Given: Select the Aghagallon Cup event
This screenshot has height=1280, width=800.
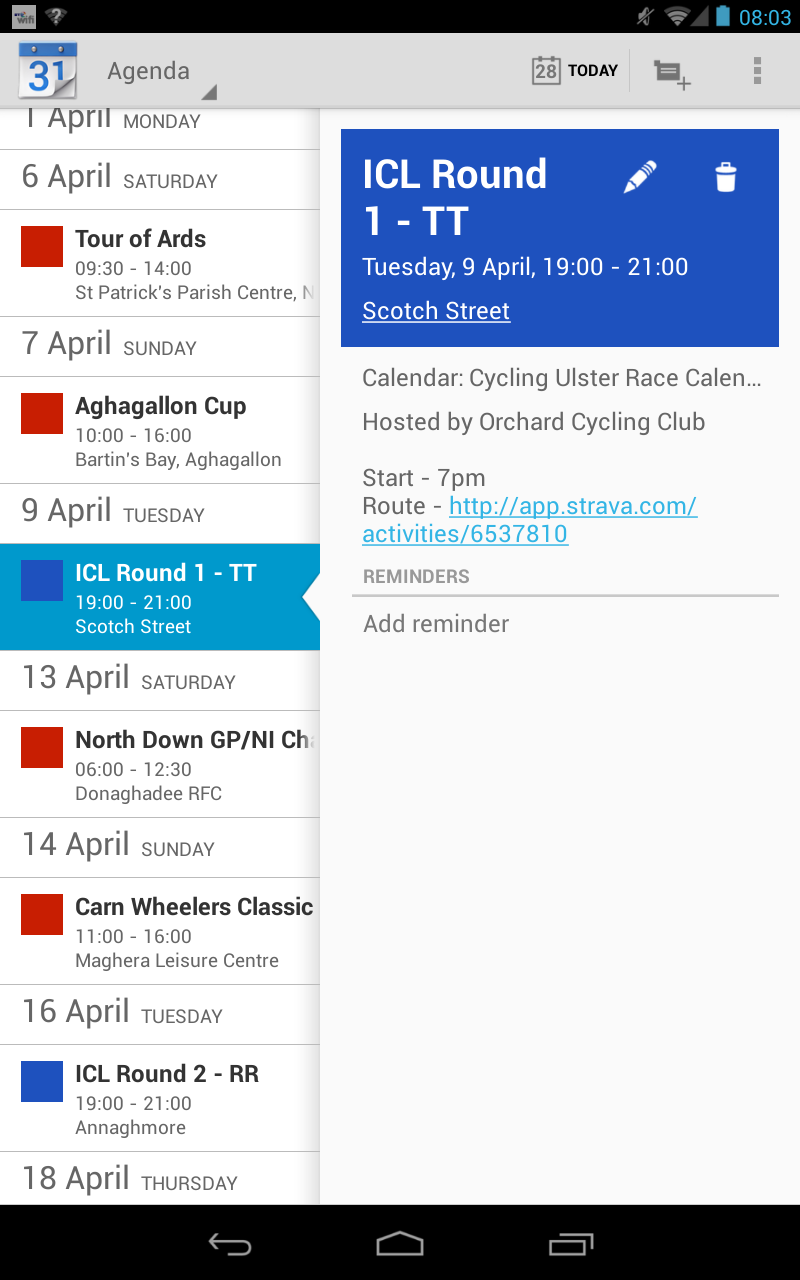Looking at the screenshot, I should pos(160,430).
